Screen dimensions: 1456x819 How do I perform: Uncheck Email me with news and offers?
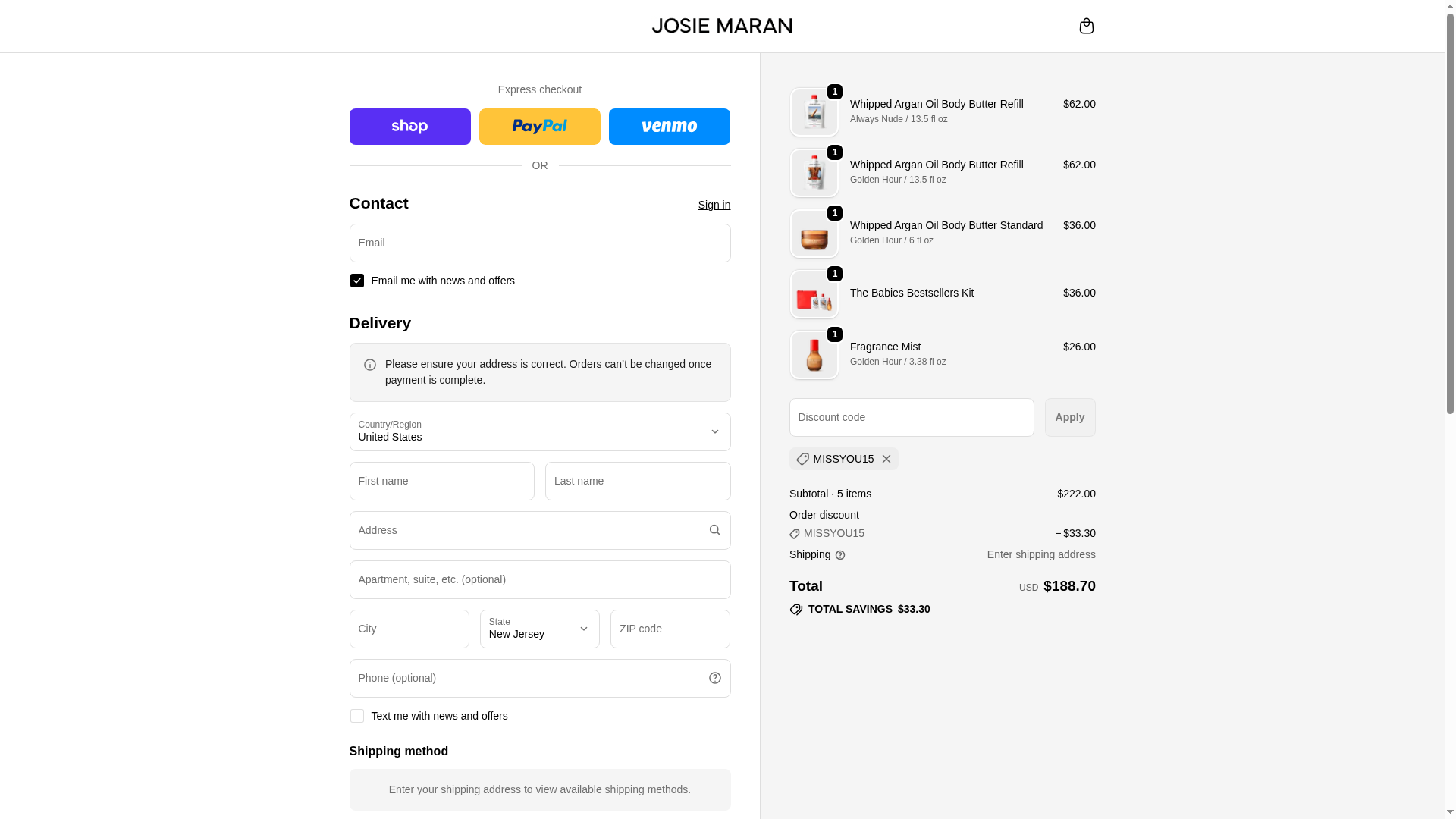click(x=357, y=281)
